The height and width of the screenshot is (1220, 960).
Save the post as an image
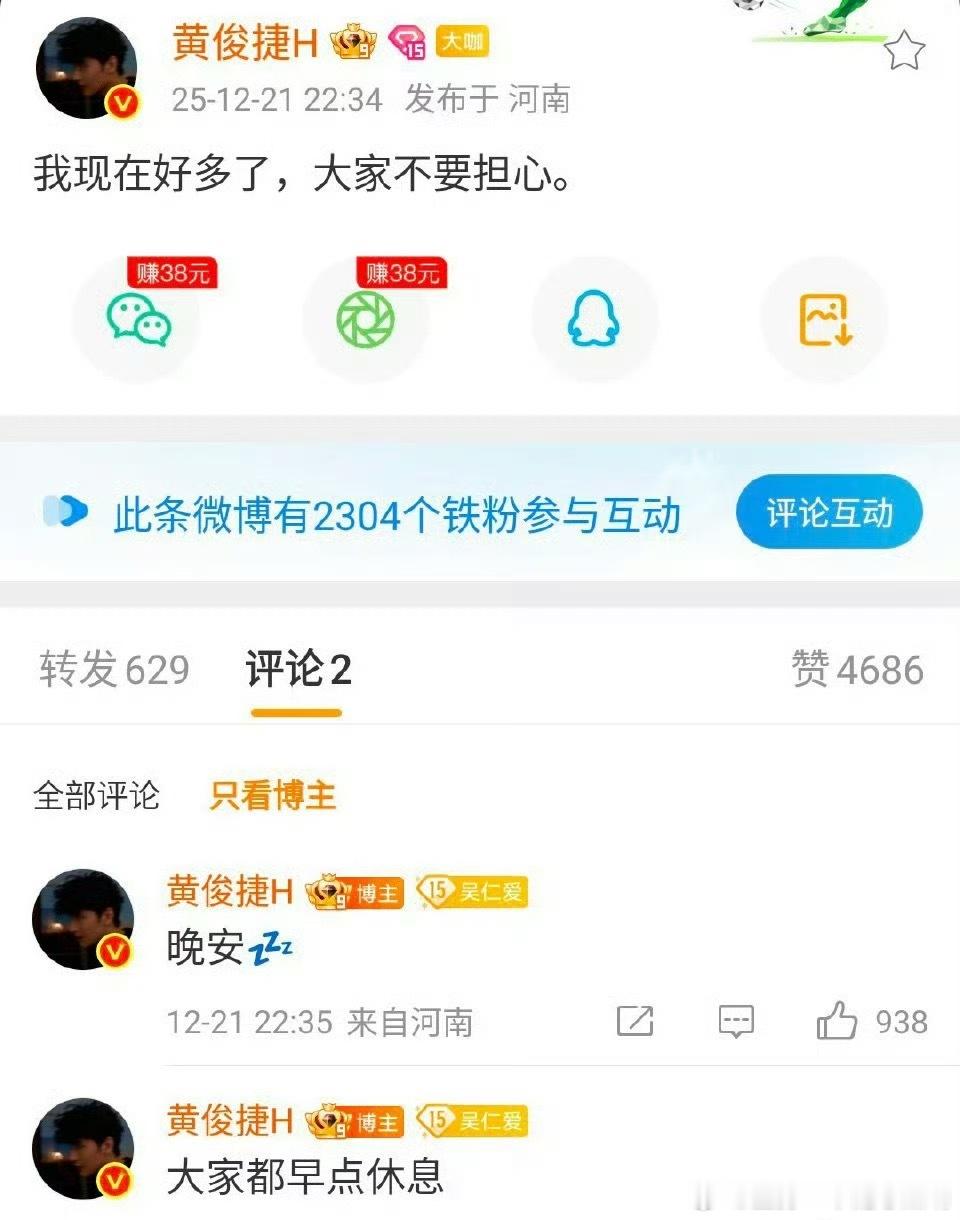[822, 318]
